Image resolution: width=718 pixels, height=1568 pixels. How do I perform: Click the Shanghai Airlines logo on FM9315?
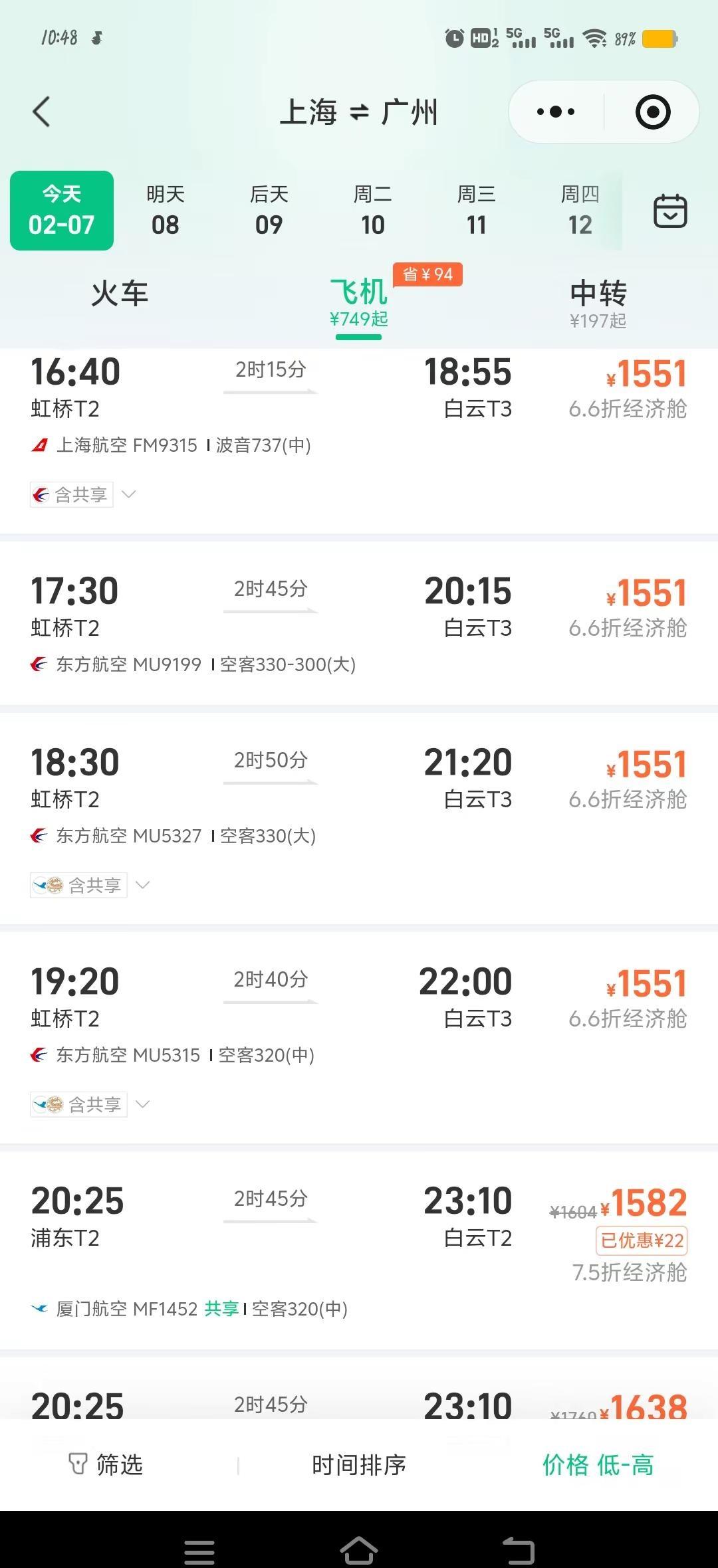40,445
